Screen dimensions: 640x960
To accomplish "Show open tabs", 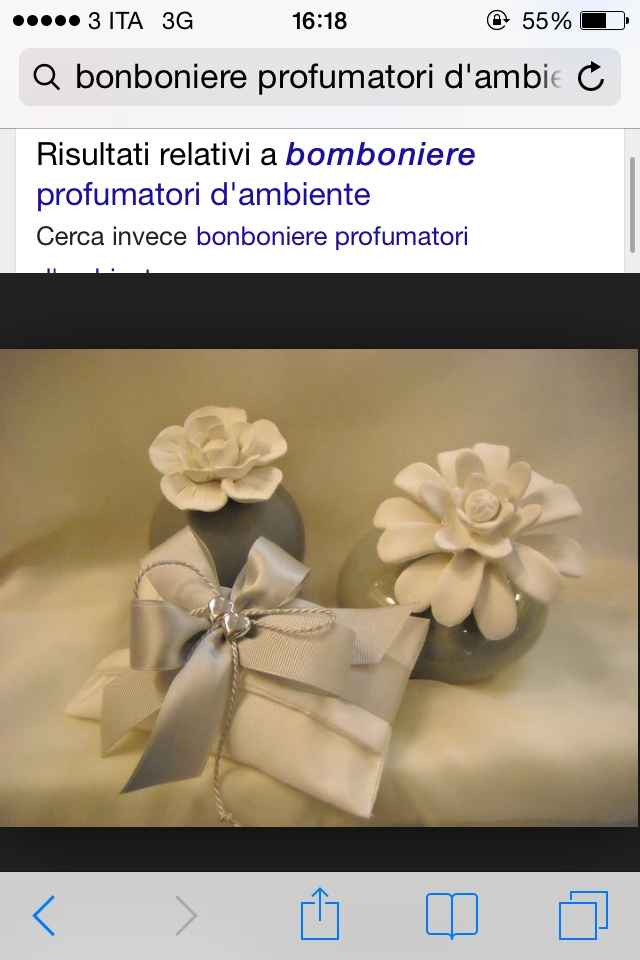I will 582,915.
